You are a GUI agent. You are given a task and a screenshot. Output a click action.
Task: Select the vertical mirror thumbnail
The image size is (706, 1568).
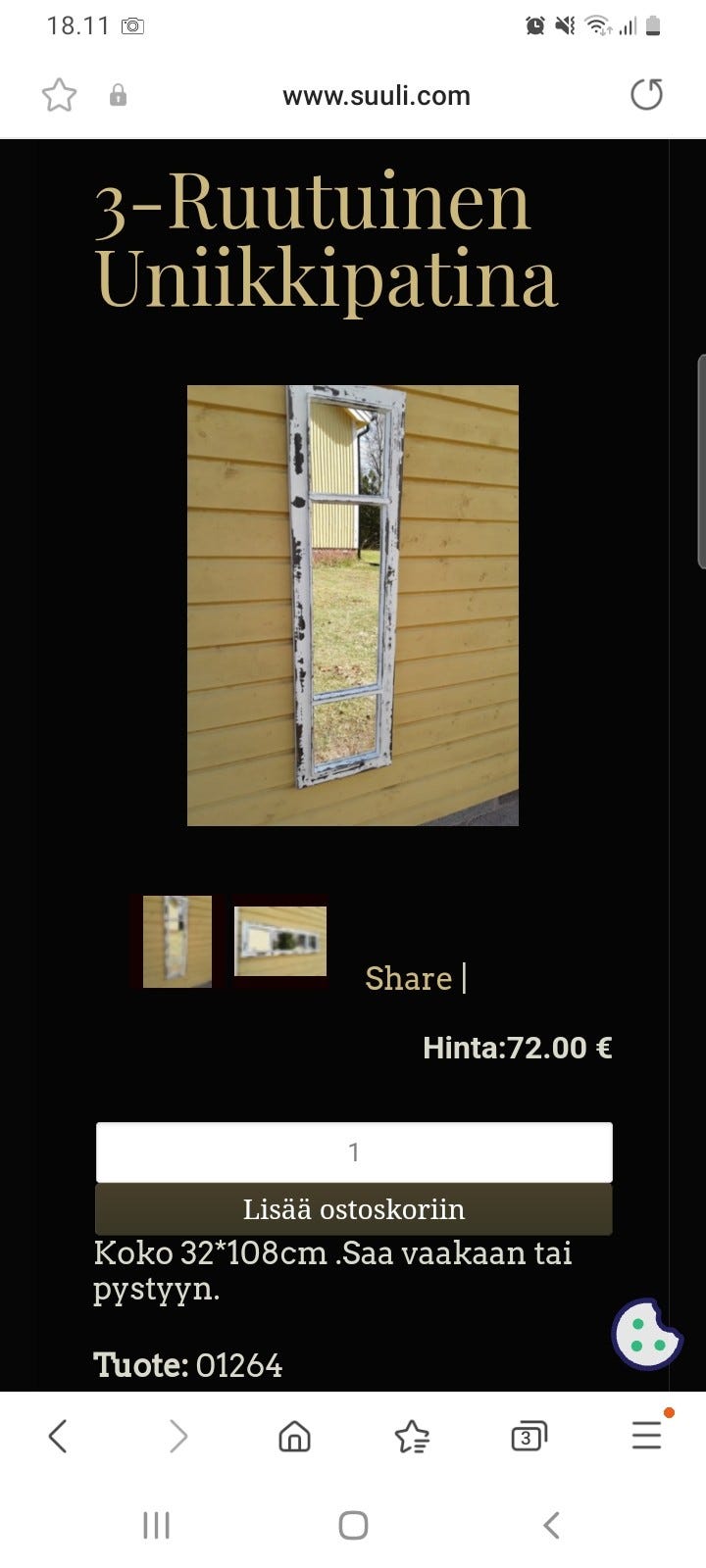click(177, 941)
